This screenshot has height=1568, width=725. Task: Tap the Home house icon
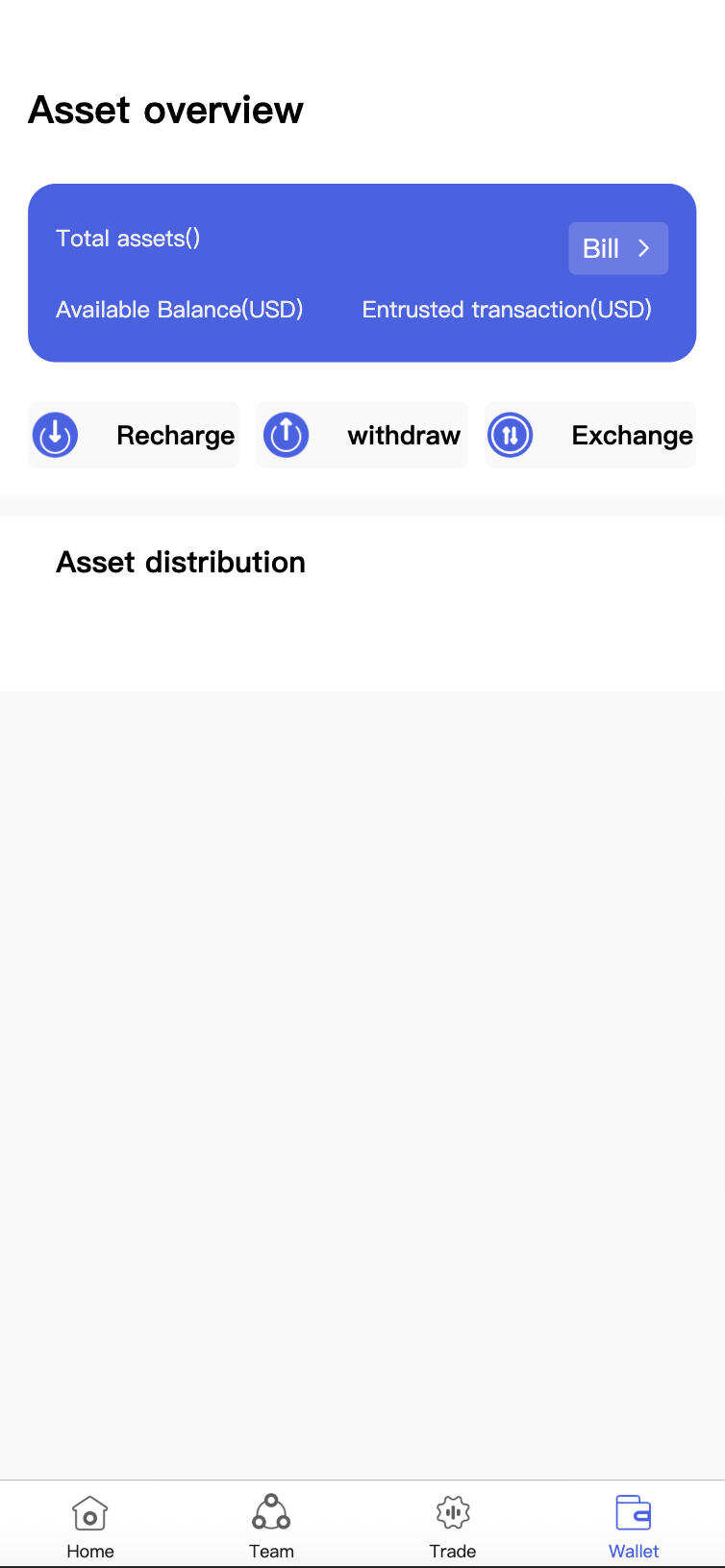pos(89,1513)
